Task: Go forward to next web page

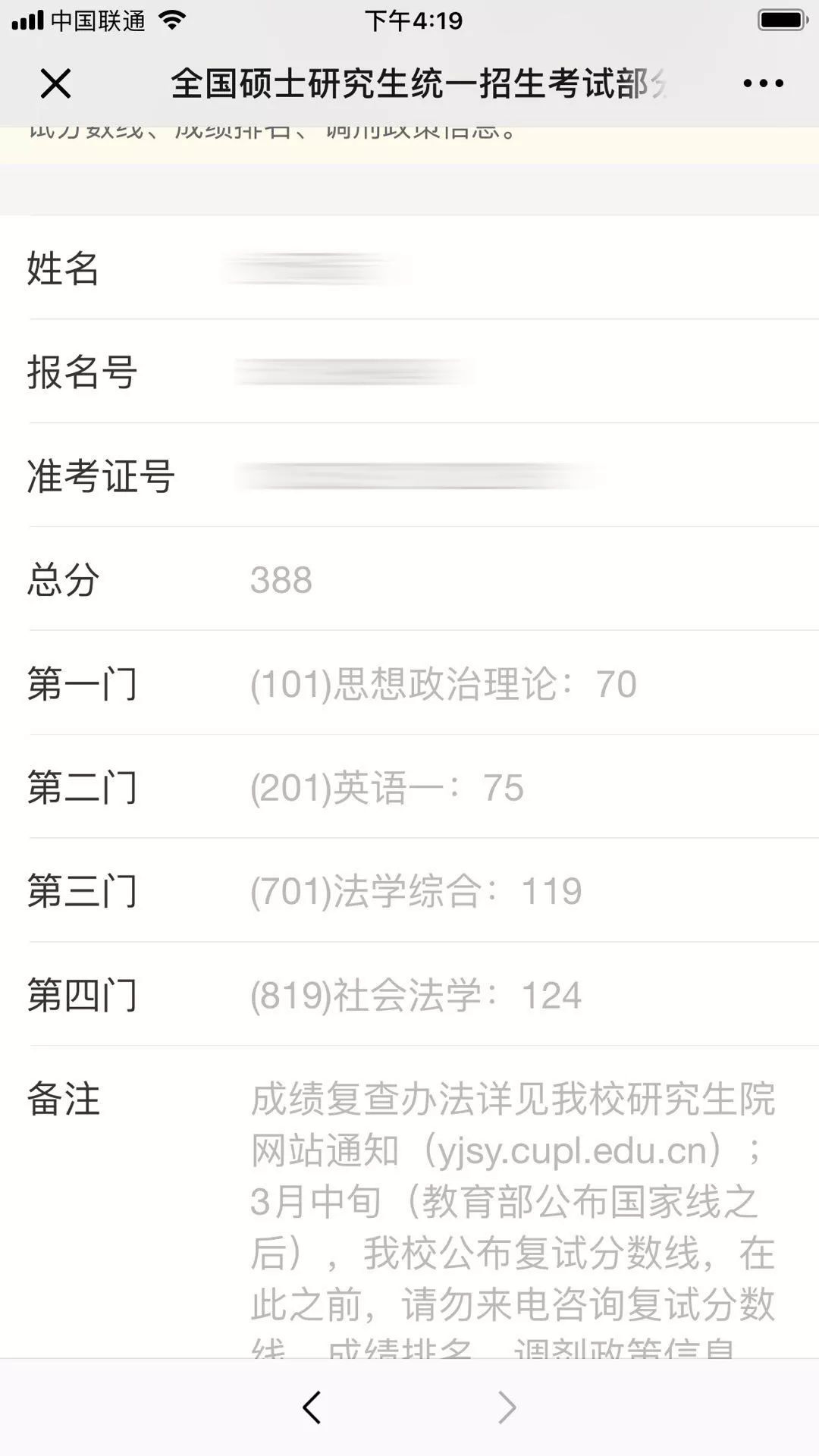Action: coord(507,1407)
